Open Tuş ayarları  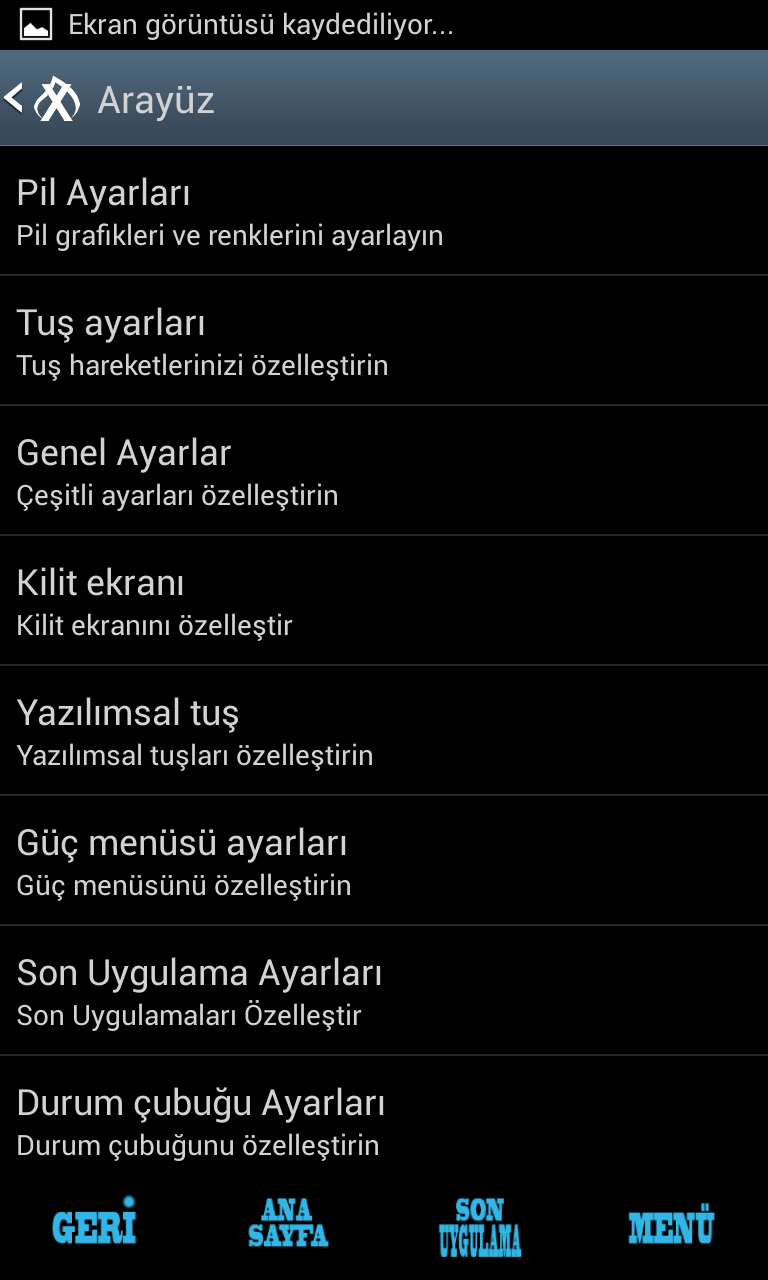click(384, 341)
